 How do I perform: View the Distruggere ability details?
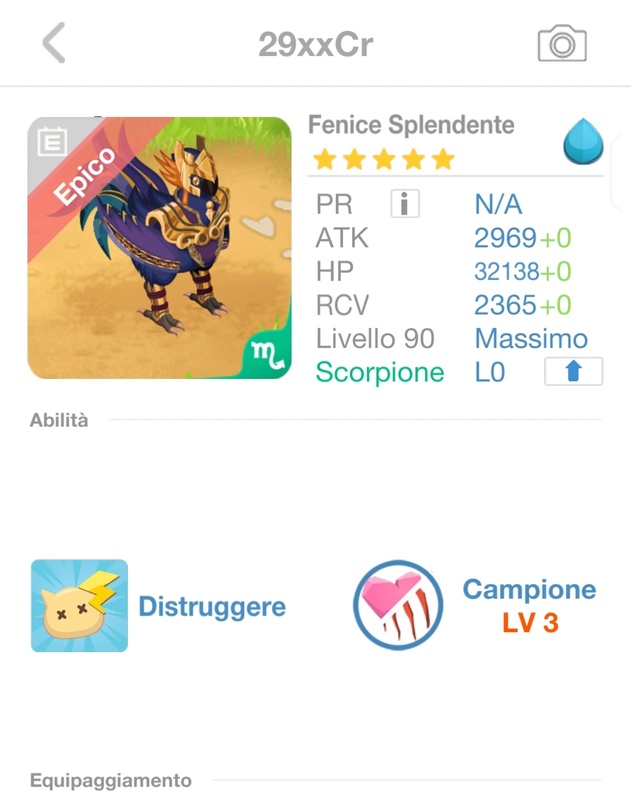point(80,606)
